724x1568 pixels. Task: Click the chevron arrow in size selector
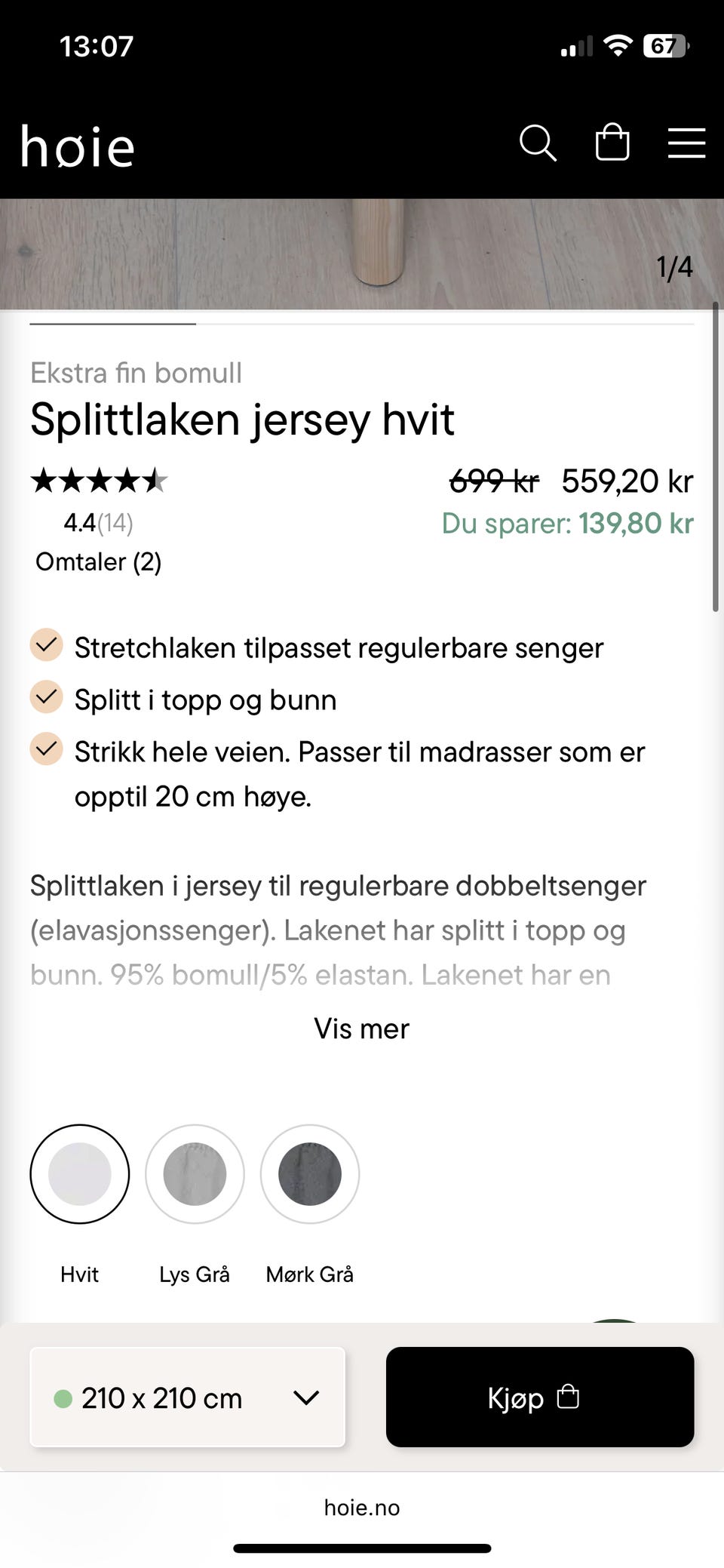point(305,1397)
